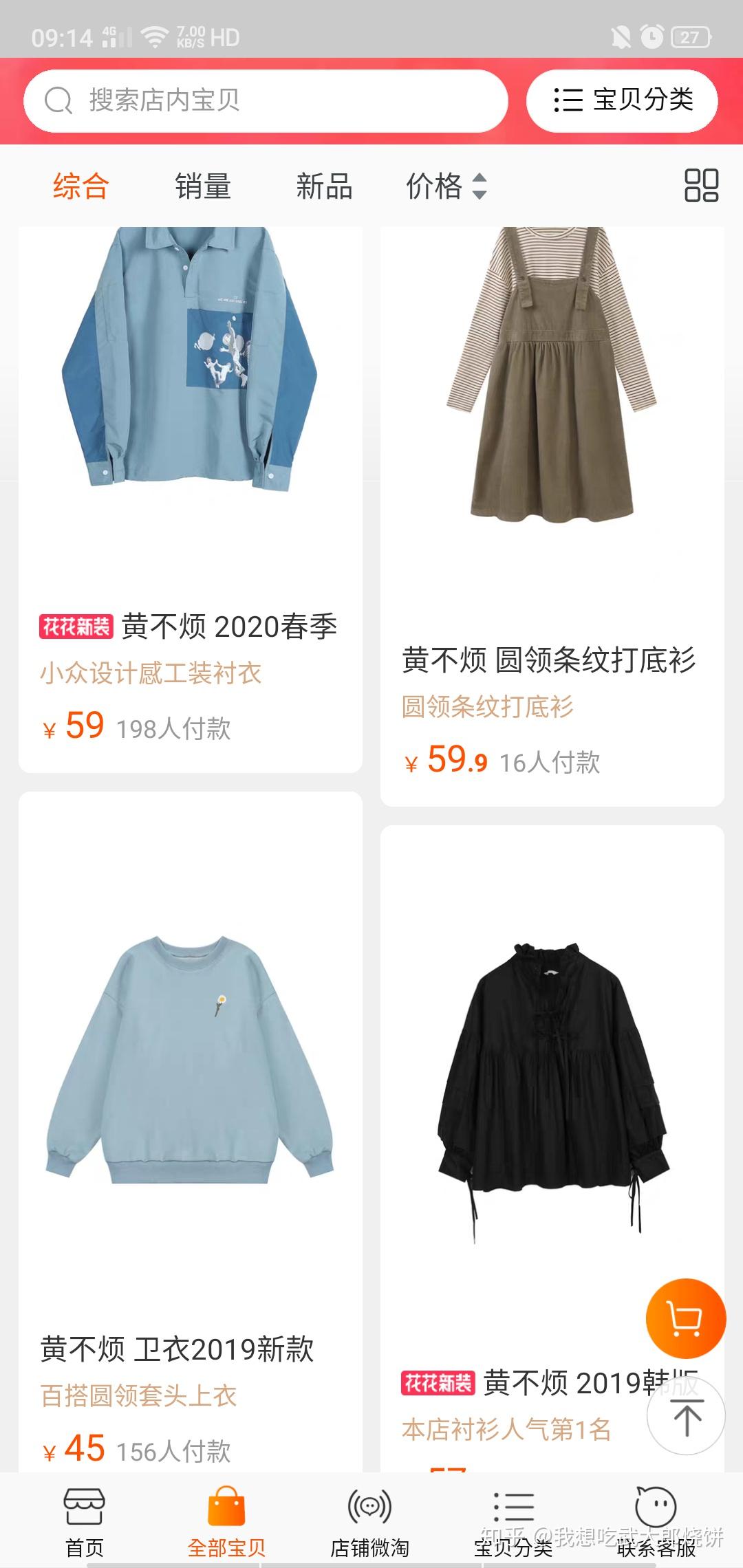Switch to the 新品 tab

coord(324,186)
